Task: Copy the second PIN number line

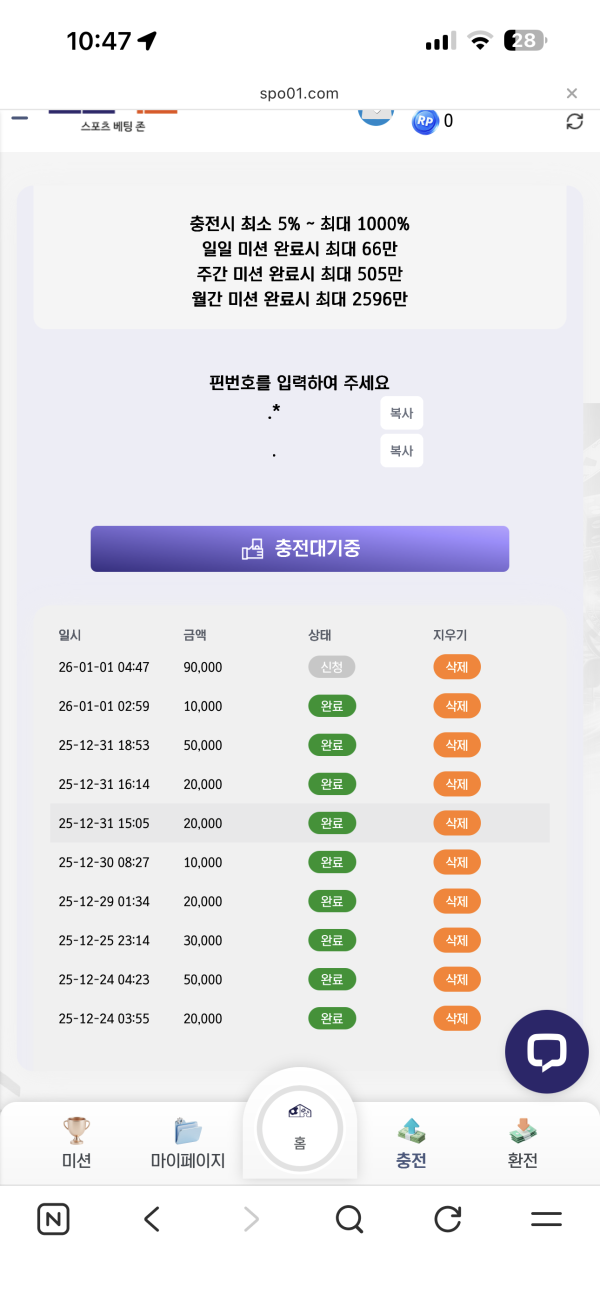Action: [401, 451]
